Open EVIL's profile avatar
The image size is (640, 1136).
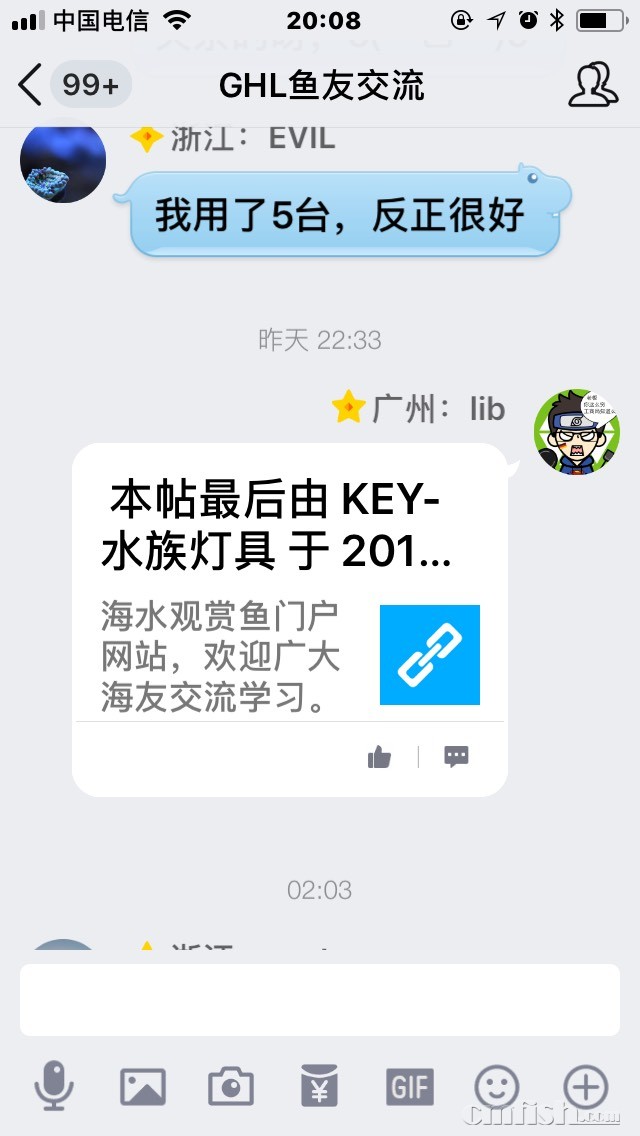(63, 162)
